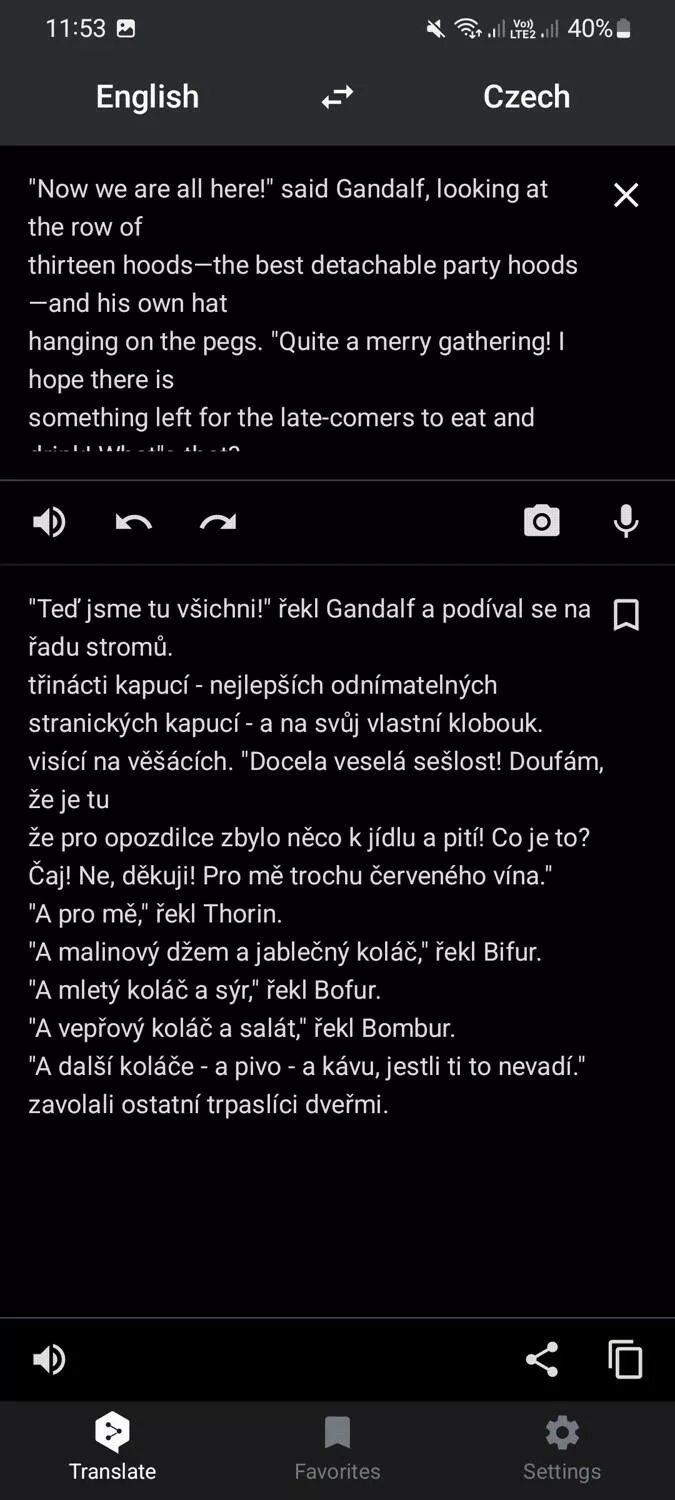Start voice input with the microphone

tap(626, 521)
